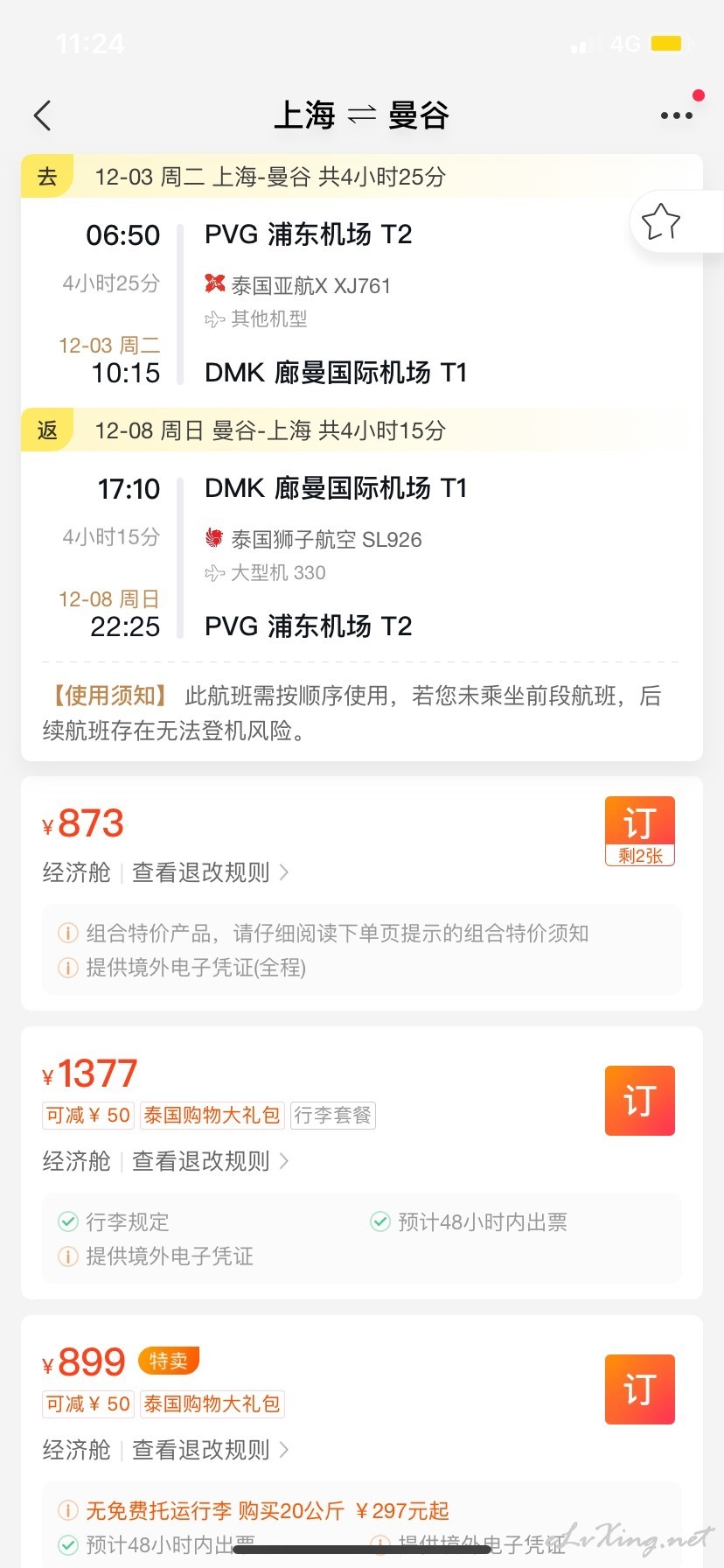Image resolution: width=724 pixels, height=1568 pixels.
Task: View refund and change rules for ¥1377
Action: point(211,1161)
